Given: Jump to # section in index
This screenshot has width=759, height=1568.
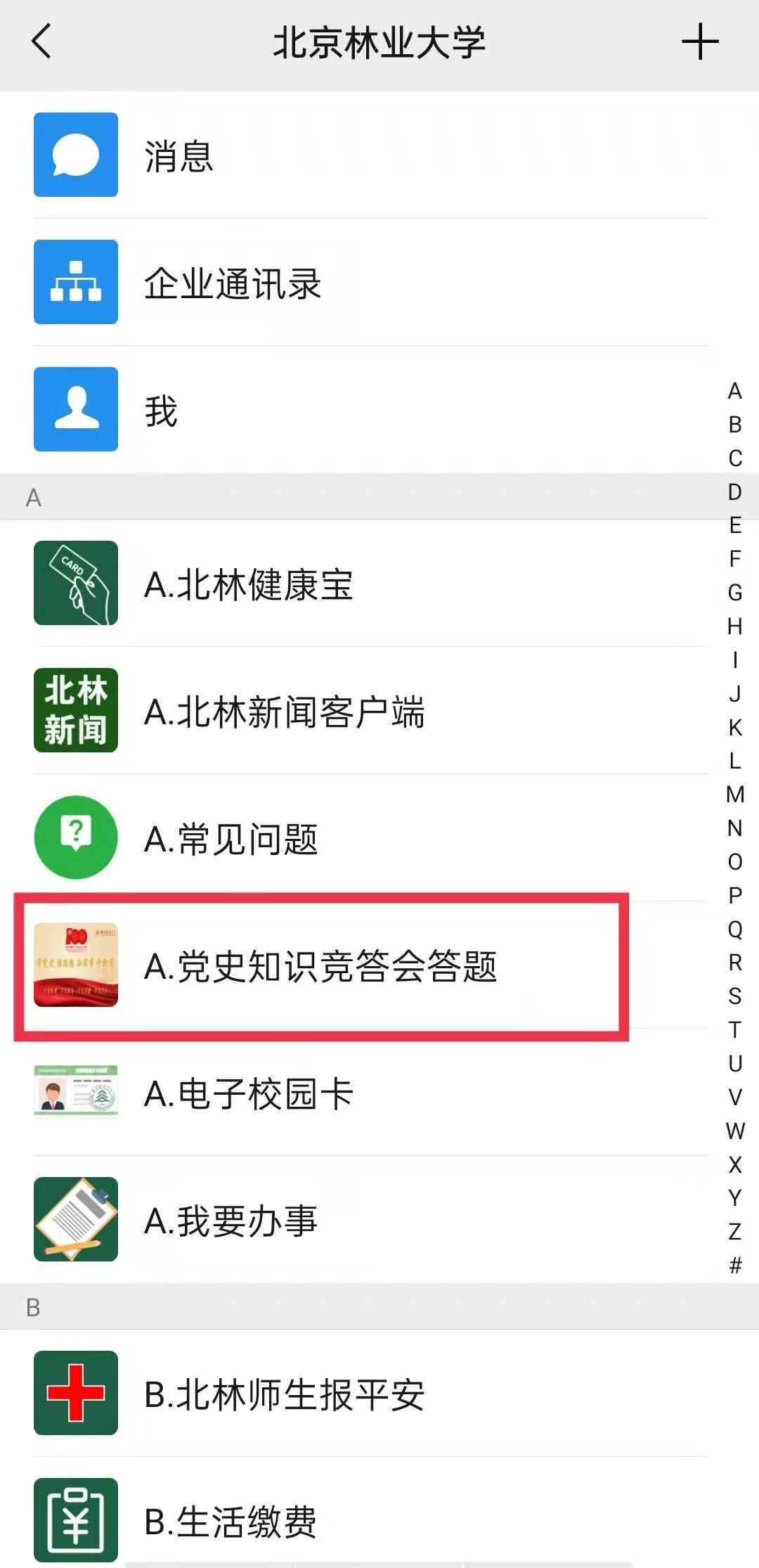Looking at the screenshot, I should pyautogui.click(x=735, y=1266).
